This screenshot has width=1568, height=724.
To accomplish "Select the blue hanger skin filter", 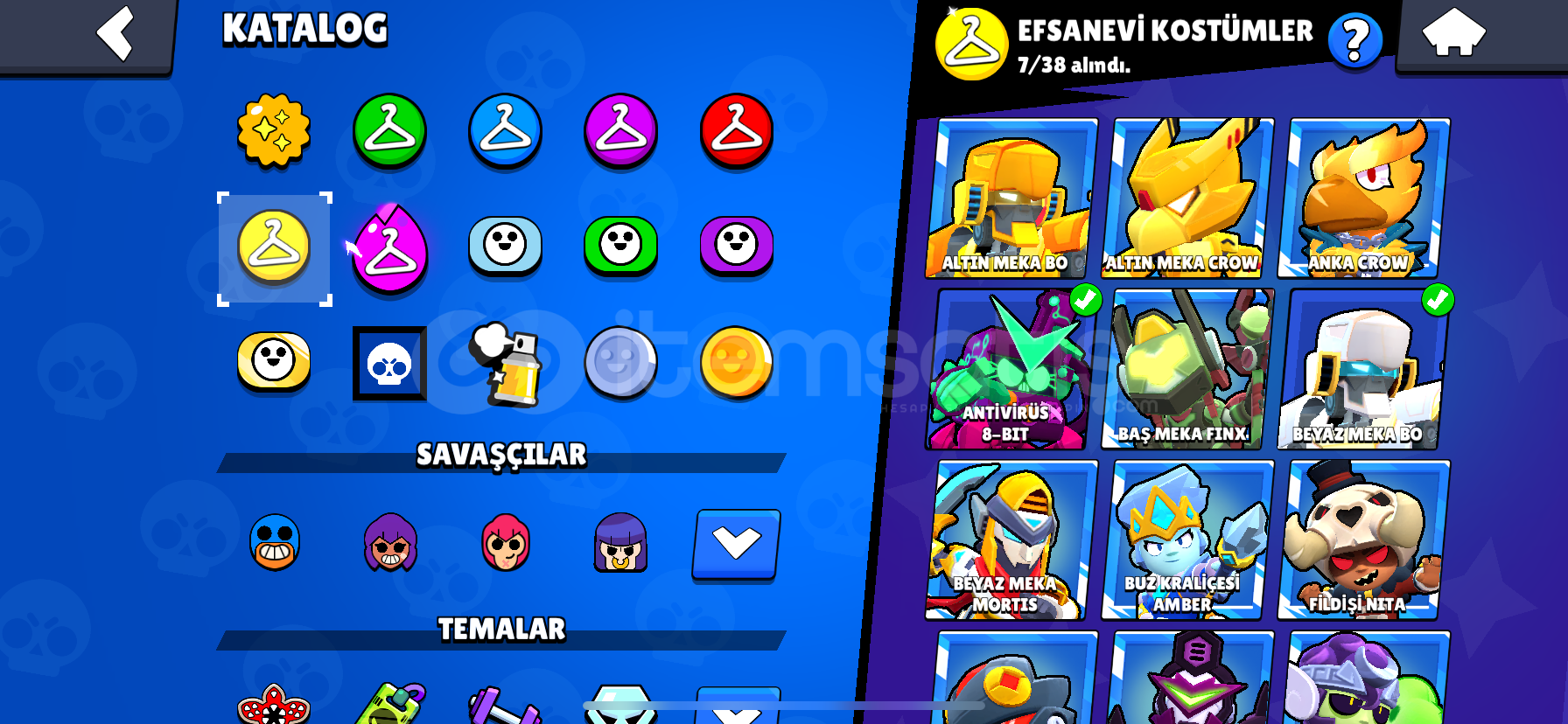I will [505, 131].
